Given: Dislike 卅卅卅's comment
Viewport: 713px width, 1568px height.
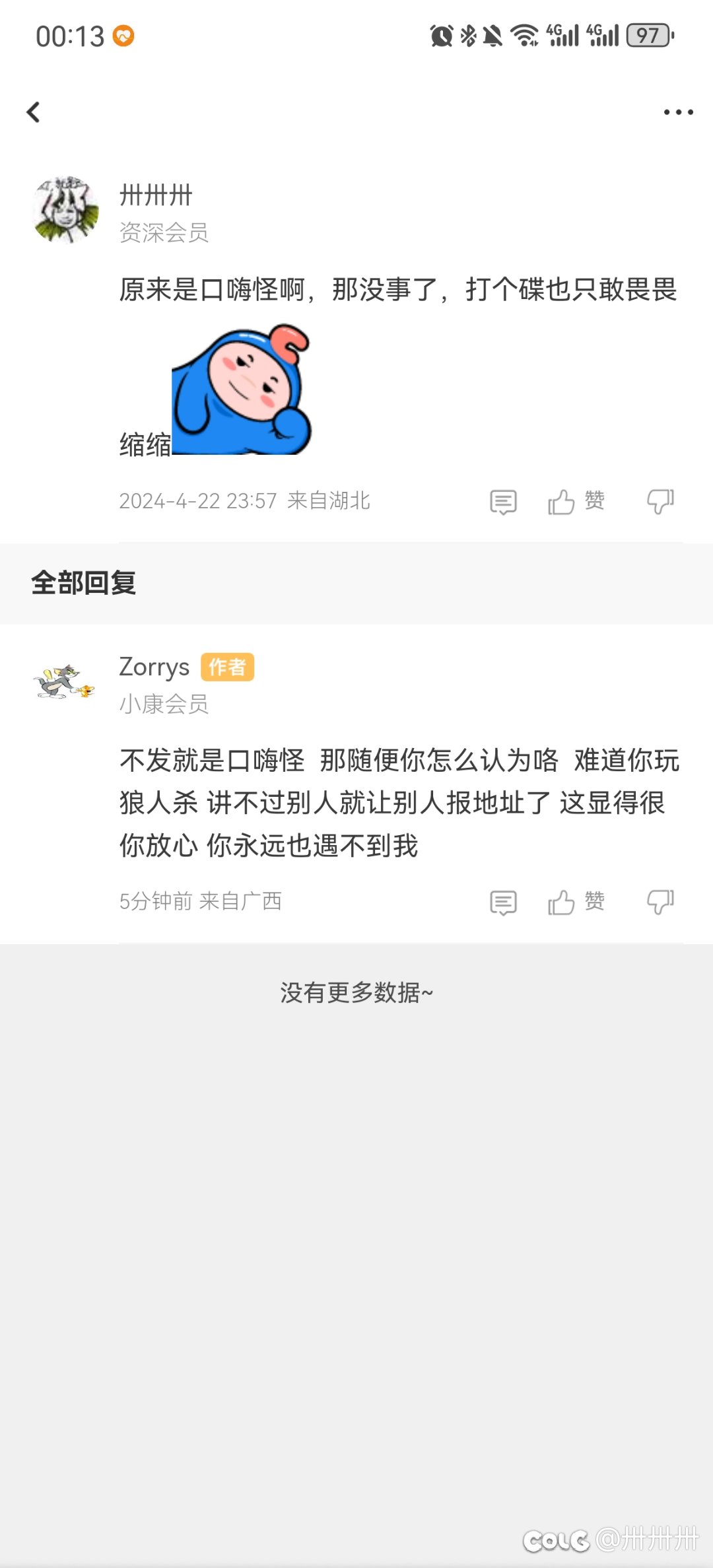Looking at the screenshot, I should 660,502.
